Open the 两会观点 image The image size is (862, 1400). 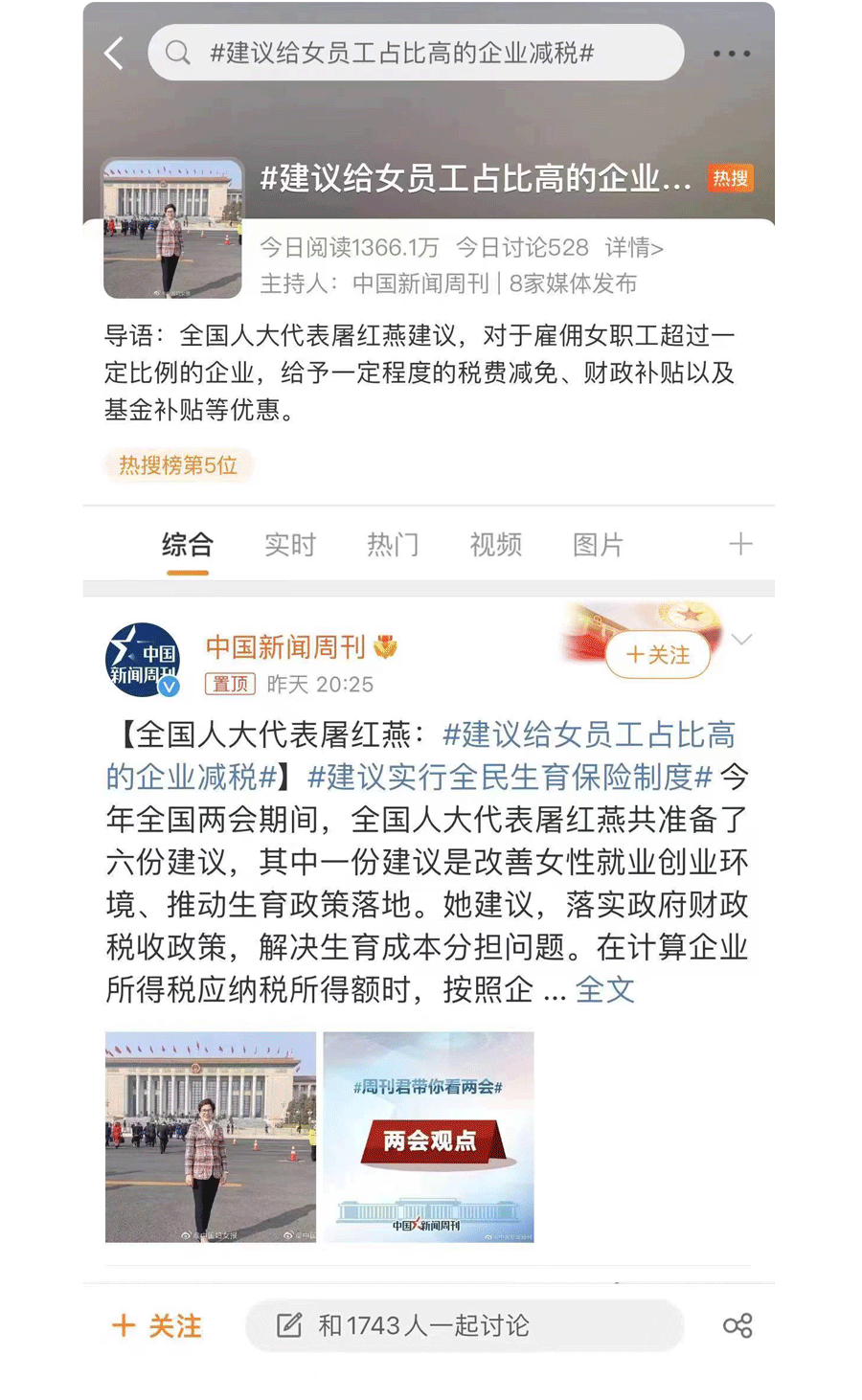(428, 1136)
